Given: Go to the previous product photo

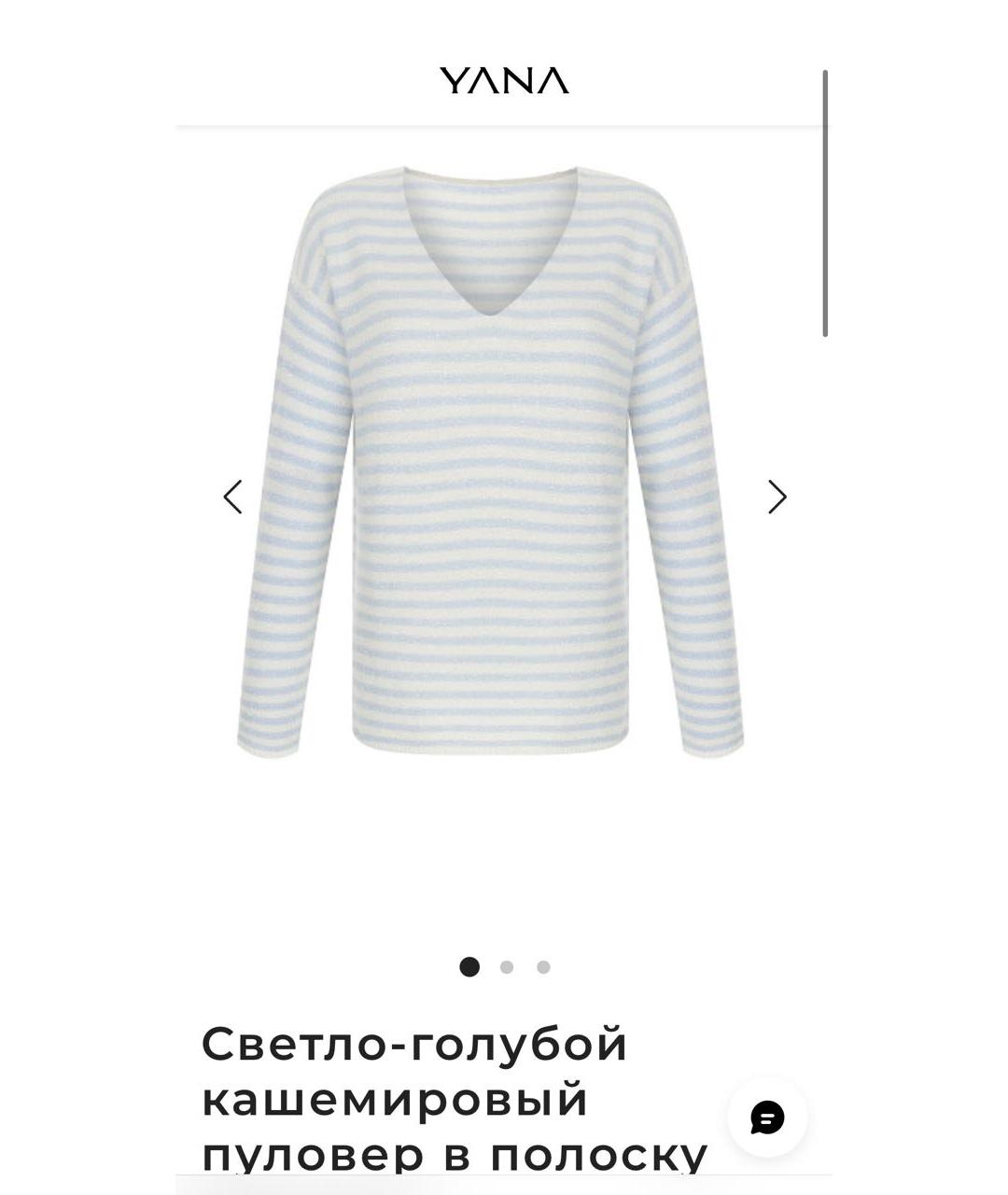Looking at the screenshot, I should (232, 497).
